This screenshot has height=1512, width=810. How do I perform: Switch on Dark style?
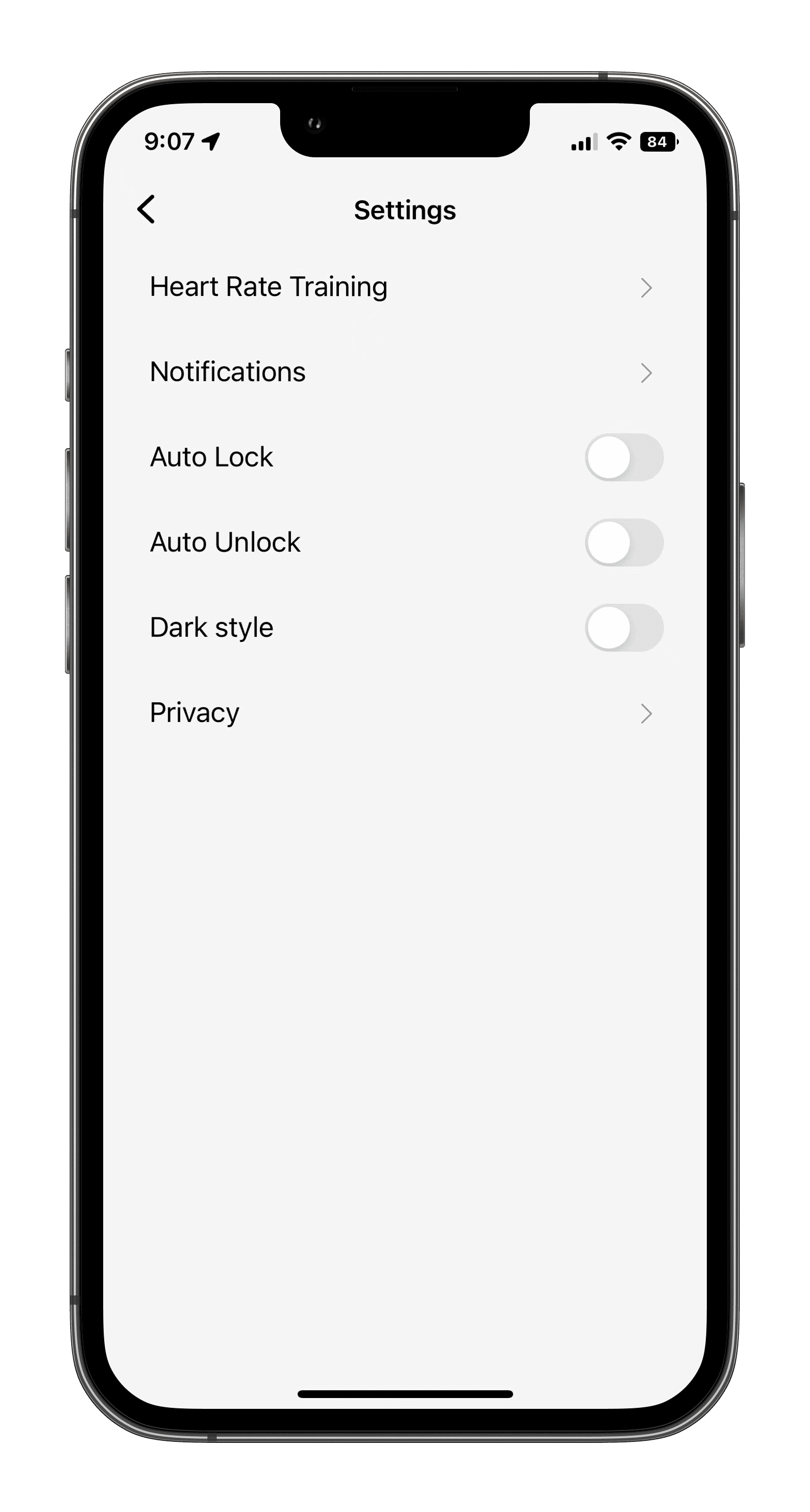(x=623, y=628)
